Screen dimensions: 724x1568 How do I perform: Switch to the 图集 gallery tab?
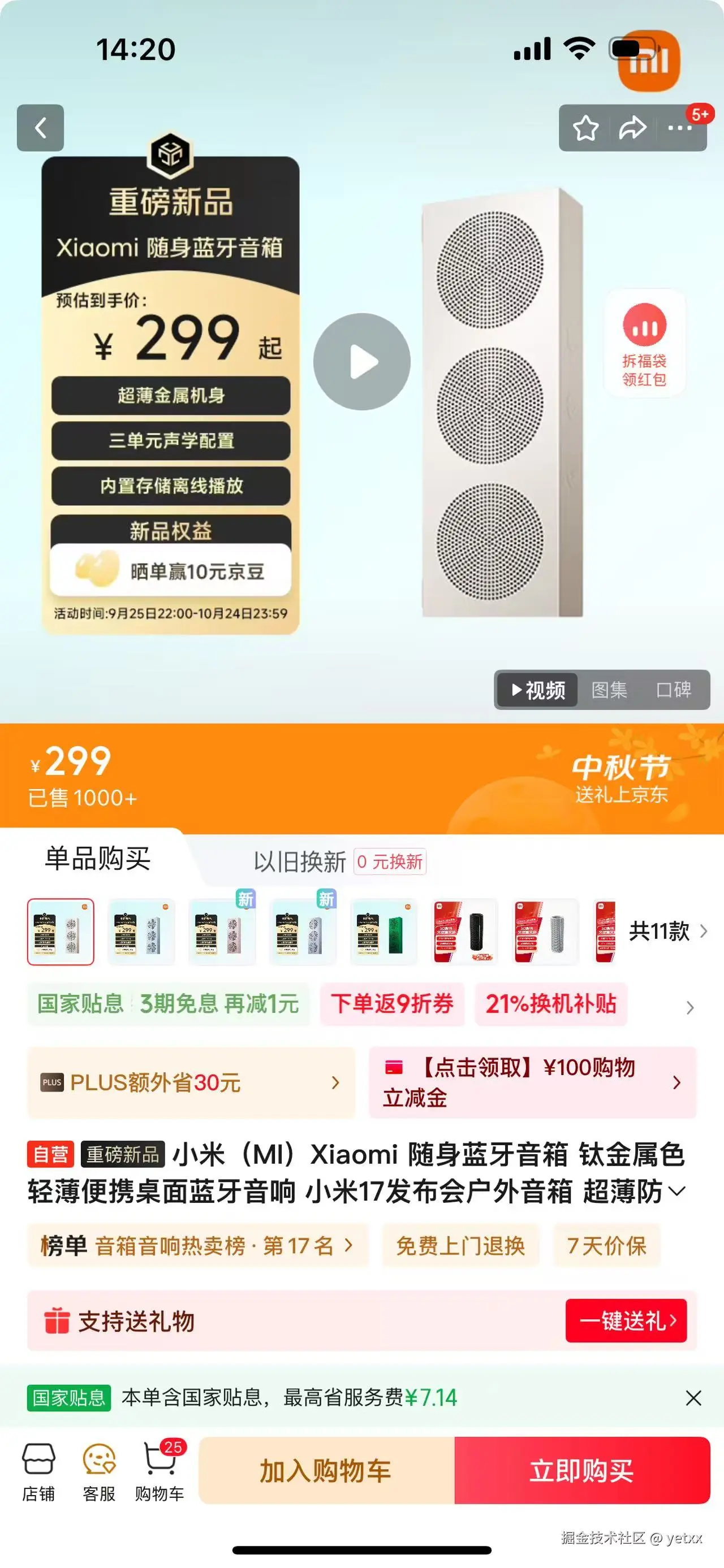609,690
